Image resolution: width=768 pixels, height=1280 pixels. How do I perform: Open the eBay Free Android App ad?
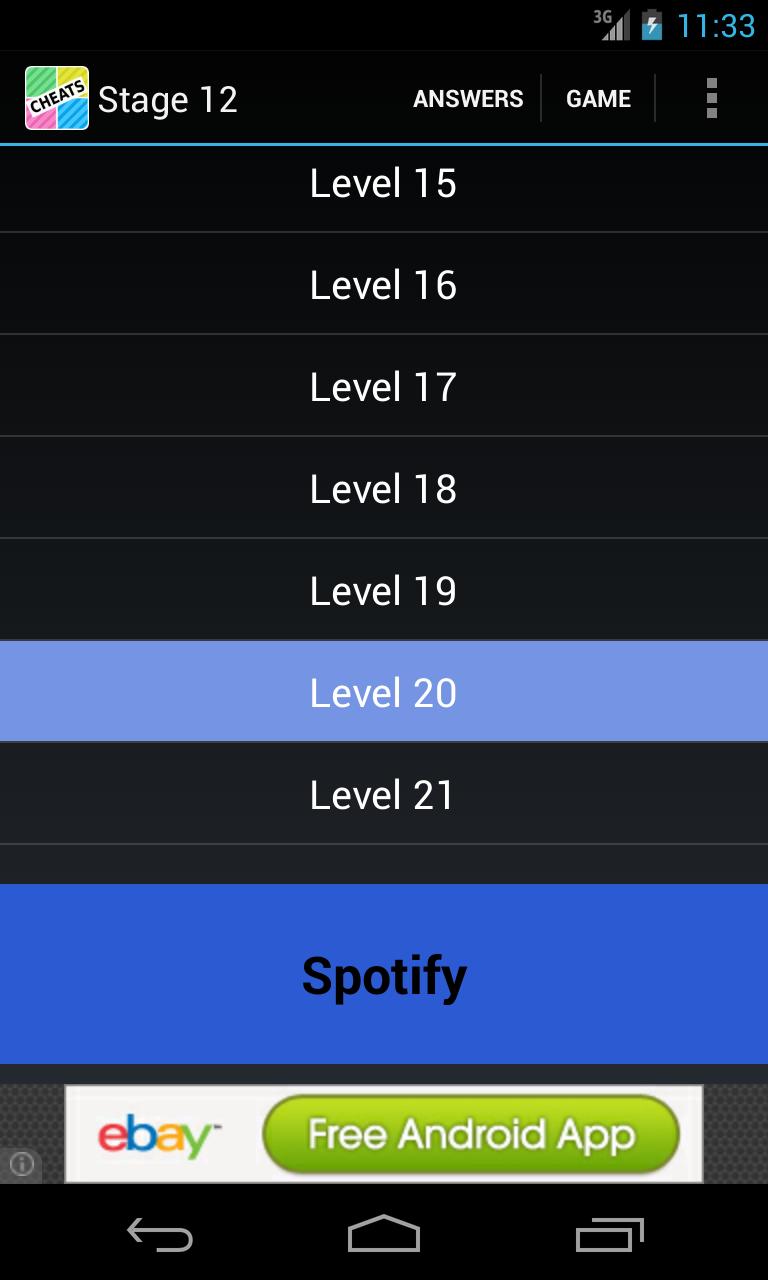[384, 1134]
